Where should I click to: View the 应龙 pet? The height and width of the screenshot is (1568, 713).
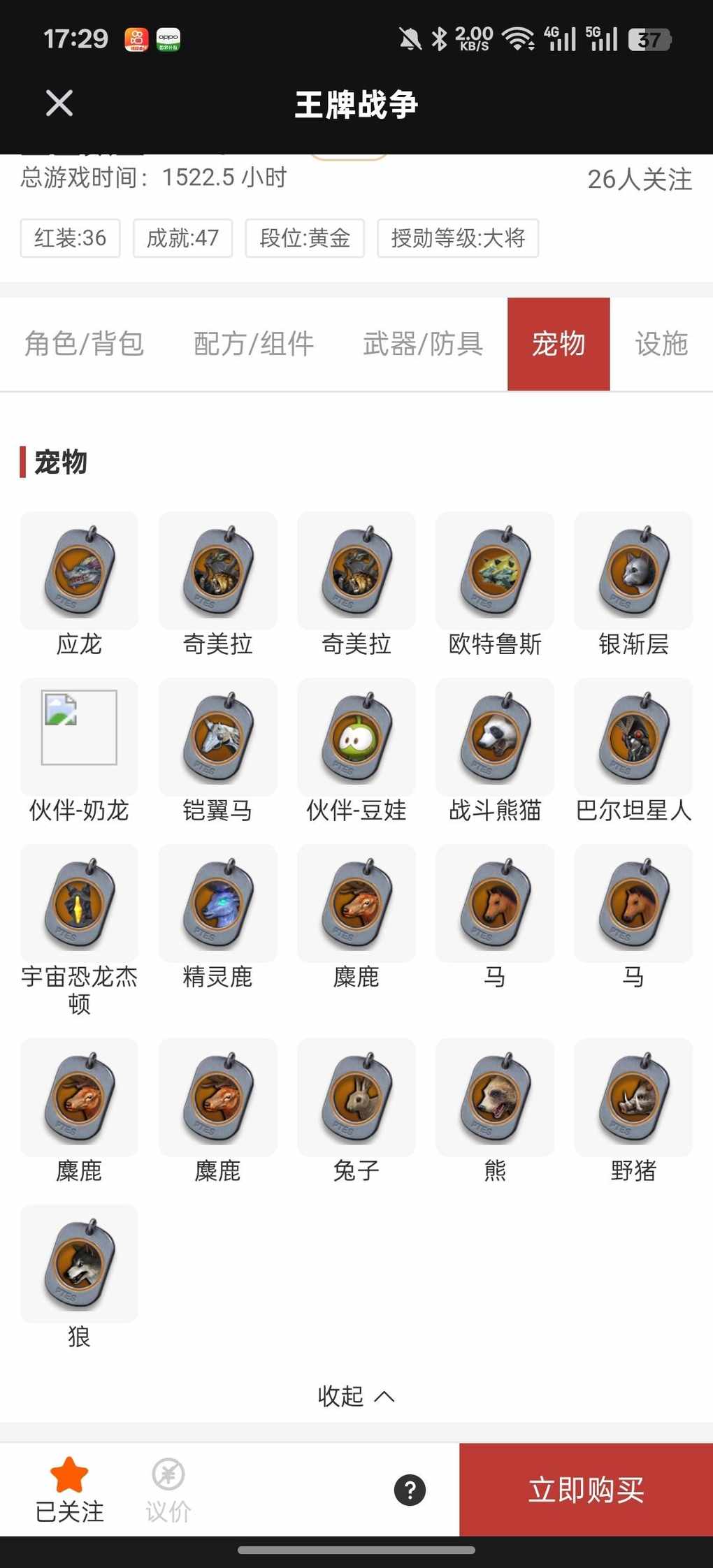79,571
